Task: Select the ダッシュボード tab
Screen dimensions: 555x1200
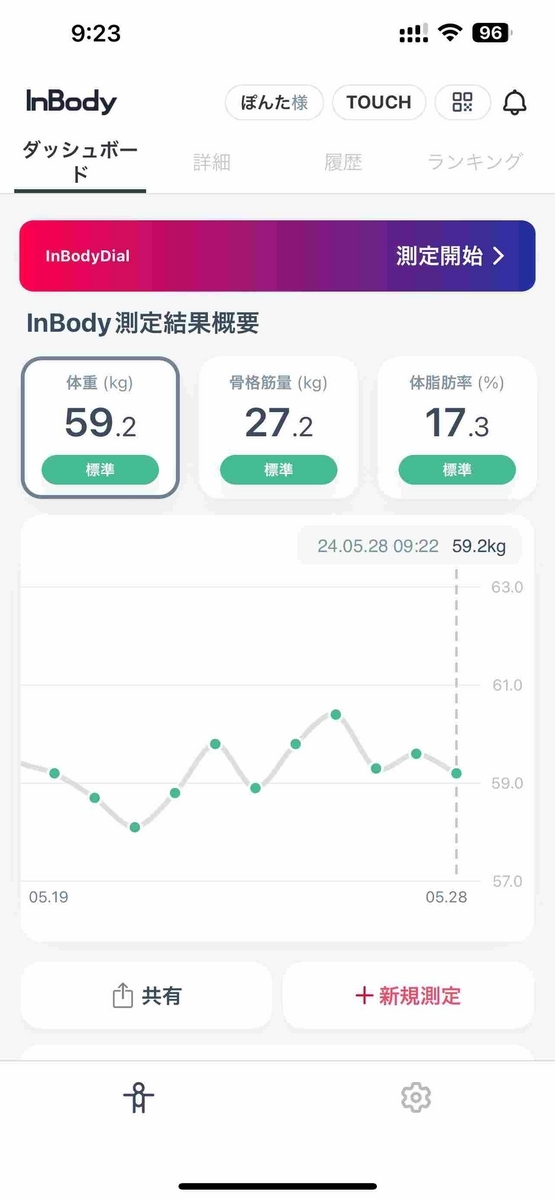Action: (80, 162)
